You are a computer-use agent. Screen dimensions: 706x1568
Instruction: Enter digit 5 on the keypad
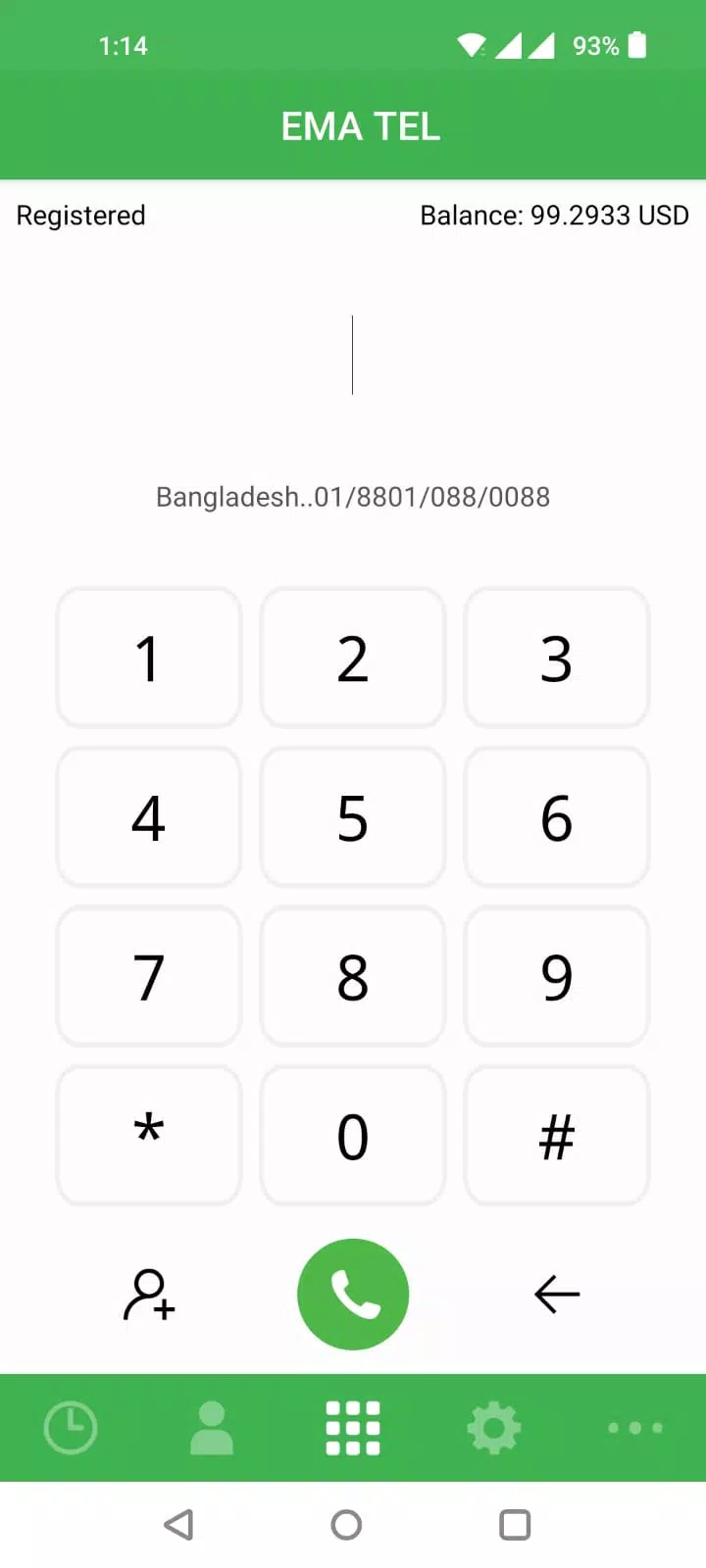pyautogui.click(x=353, y=817)
